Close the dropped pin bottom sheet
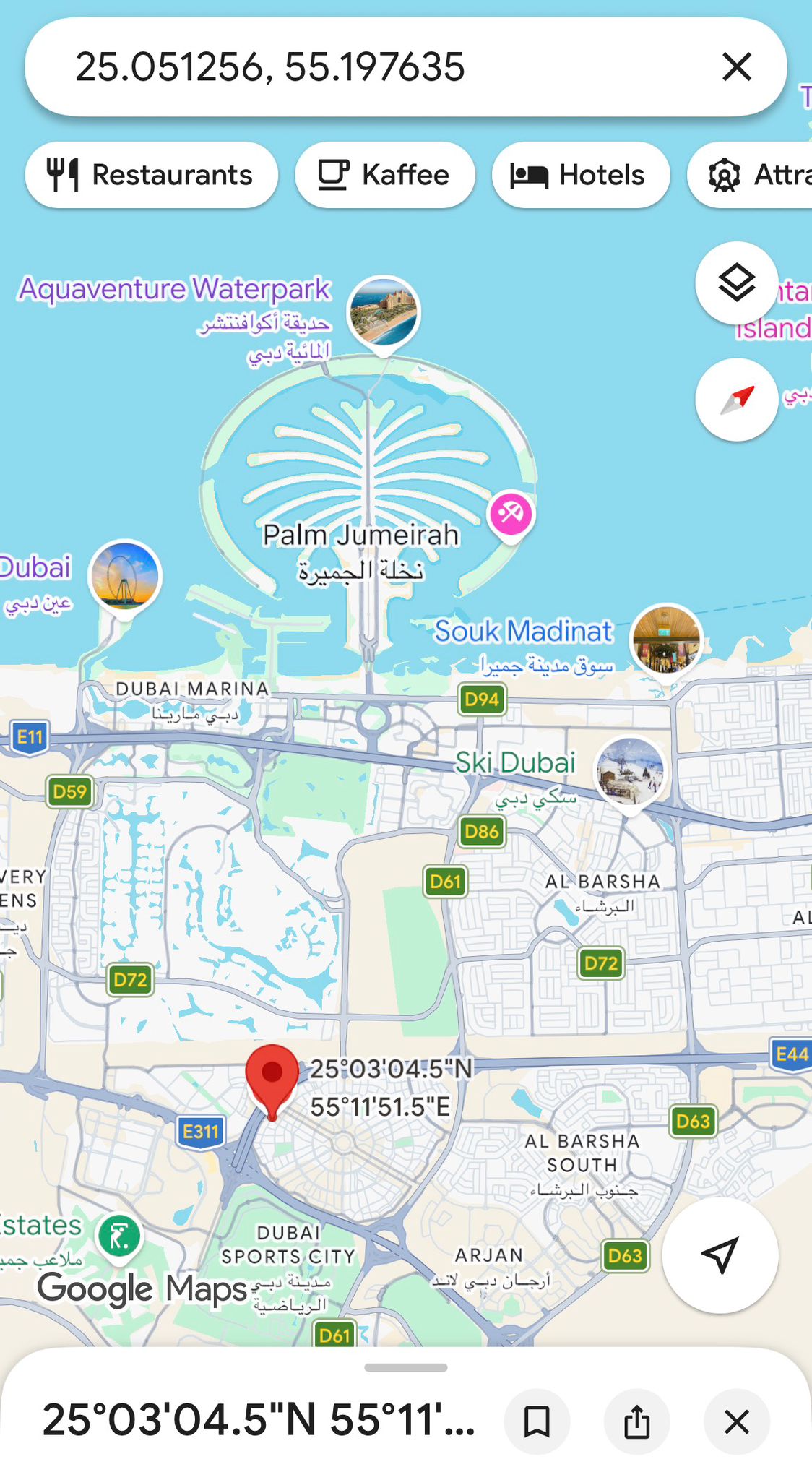Screen dimensions: 812x1480 coord(736,1421)
